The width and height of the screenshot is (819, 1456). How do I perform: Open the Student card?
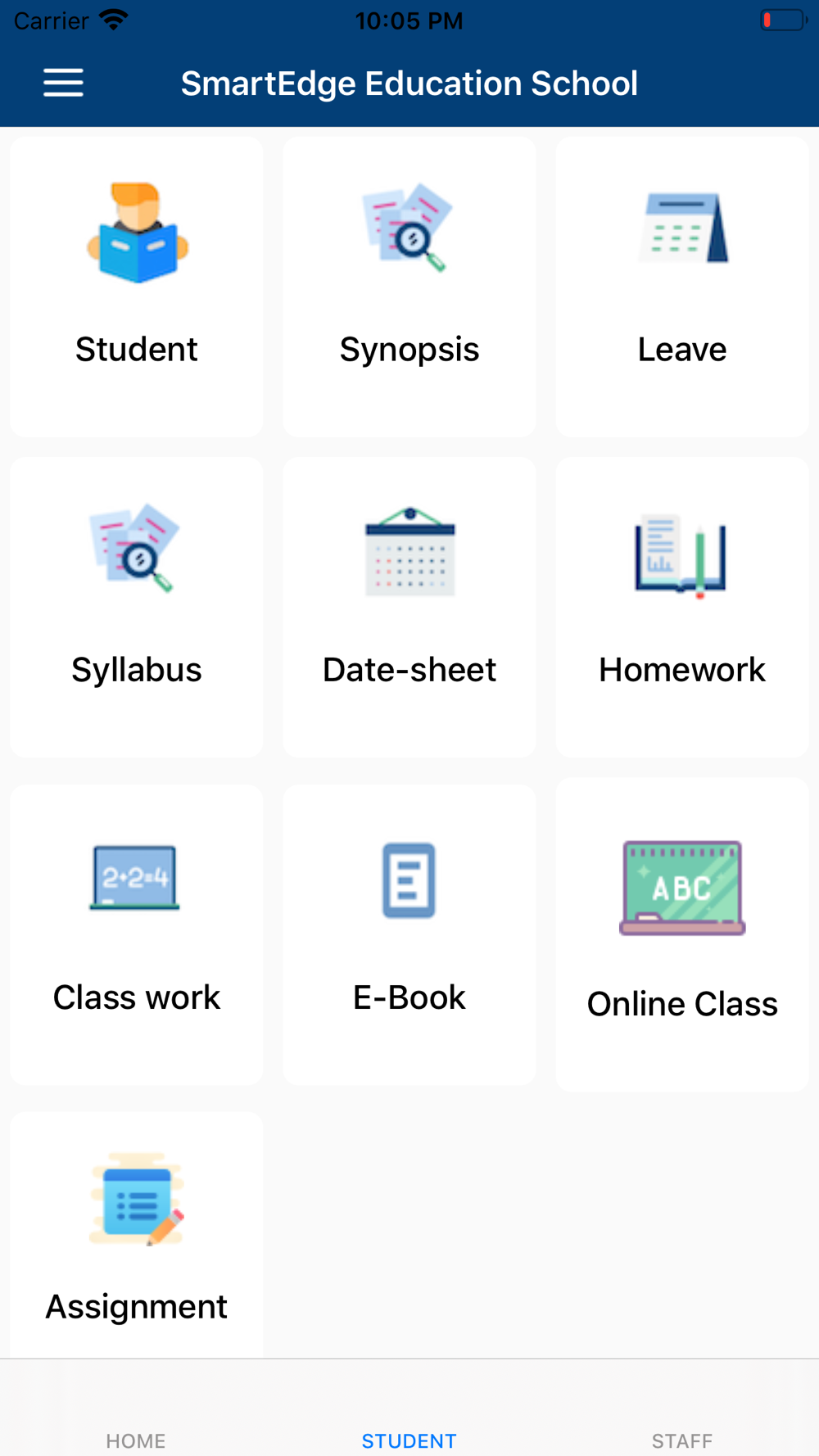137,287
